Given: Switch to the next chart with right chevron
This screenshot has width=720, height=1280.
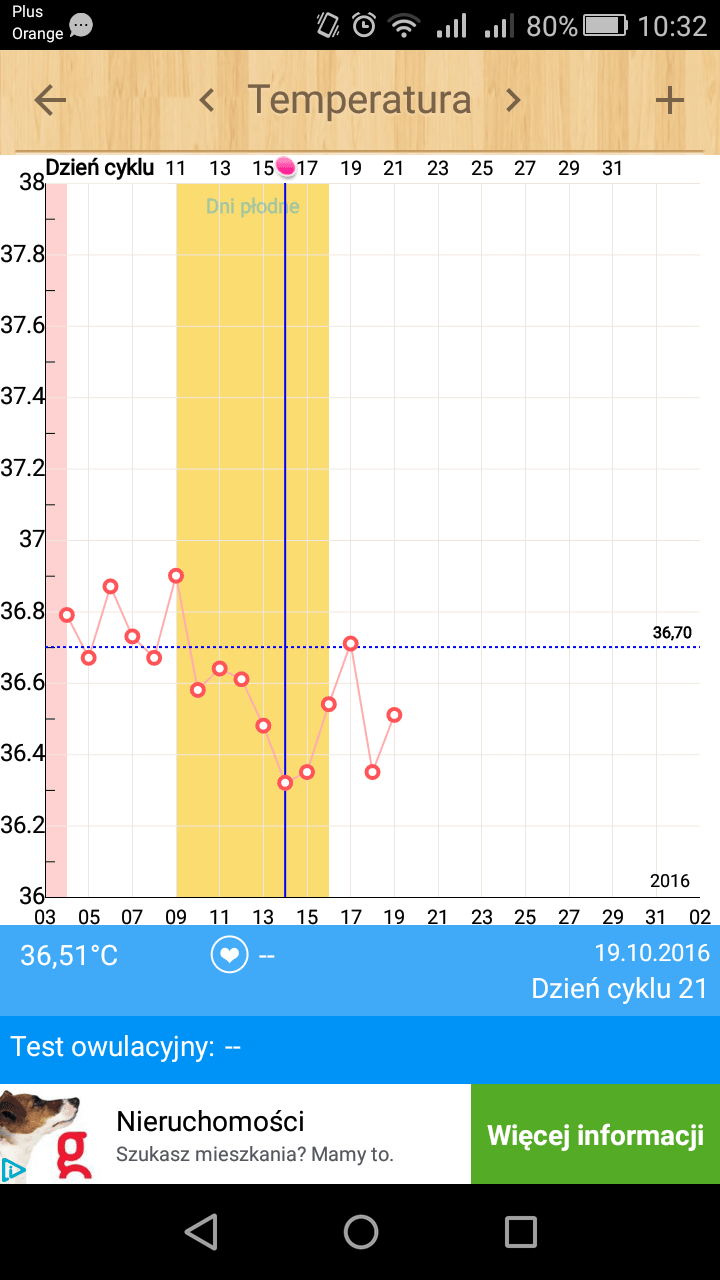Looking at the screenshot, I should click(513, 100).
